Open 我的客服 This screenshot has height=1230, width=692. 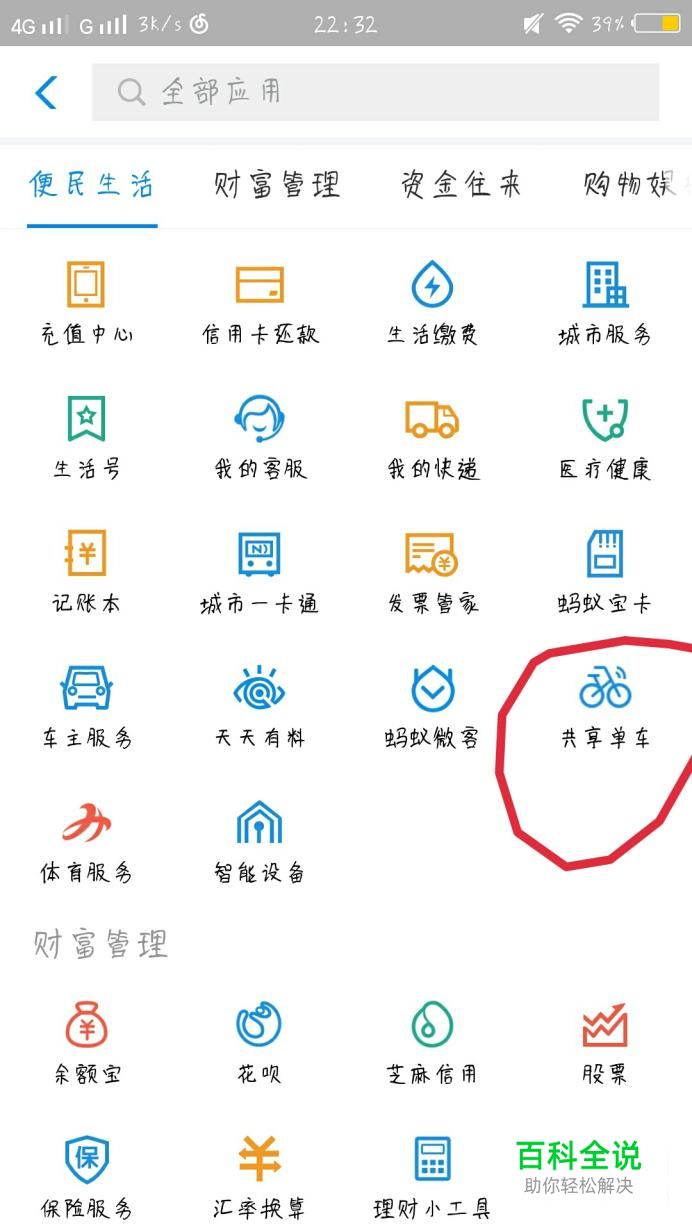click(260, 438)
